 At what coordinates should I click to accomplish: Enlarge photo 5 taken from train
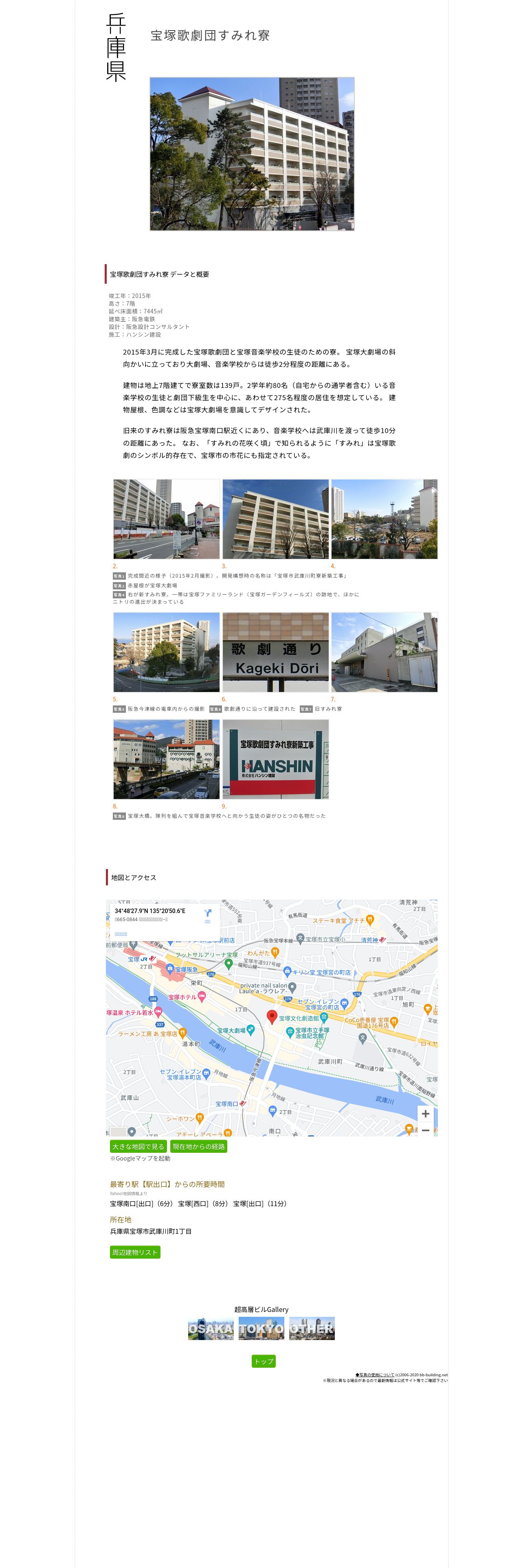[x=166, y=652]
